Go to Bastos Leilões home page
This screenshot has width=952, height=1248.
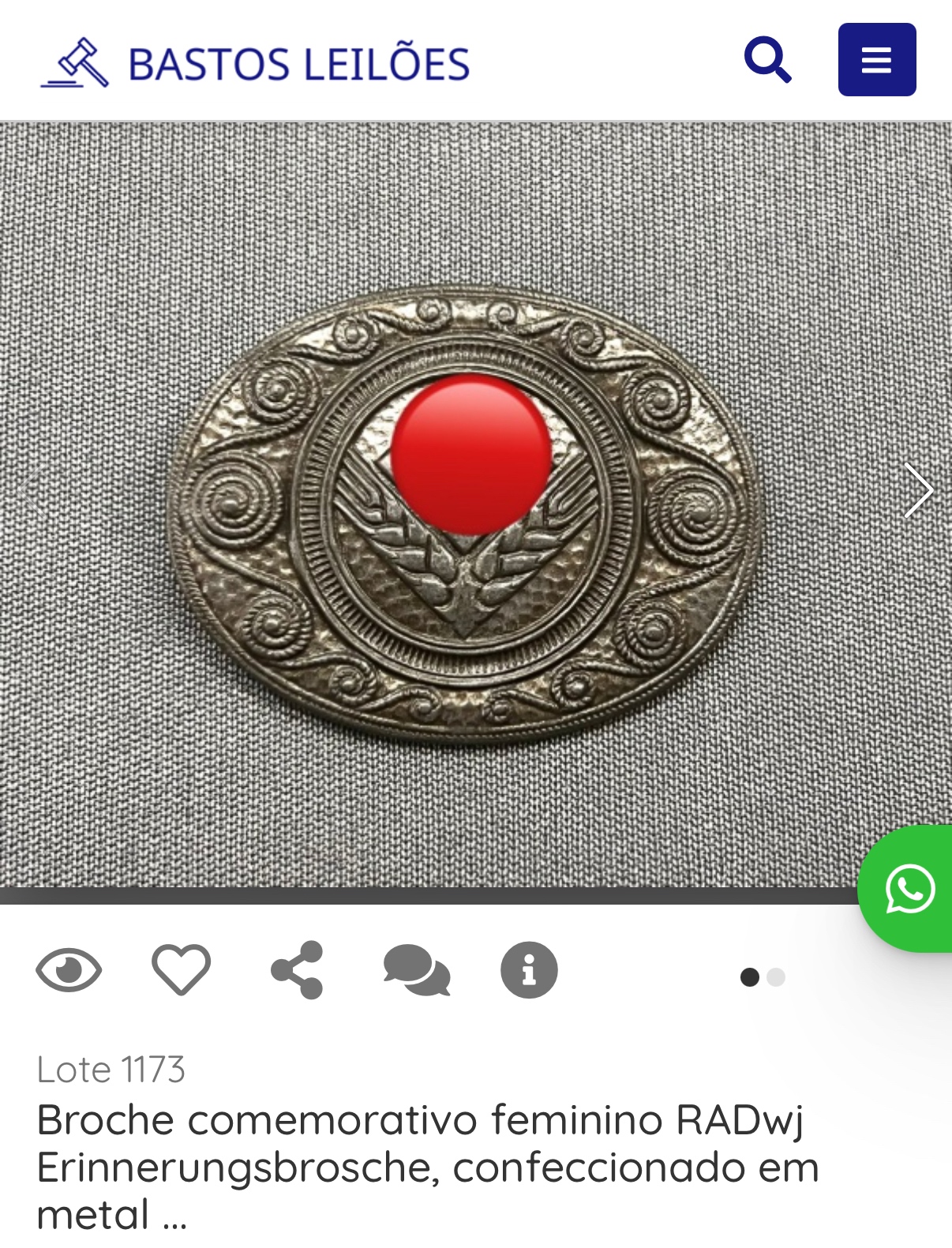[x=257, y=63]
